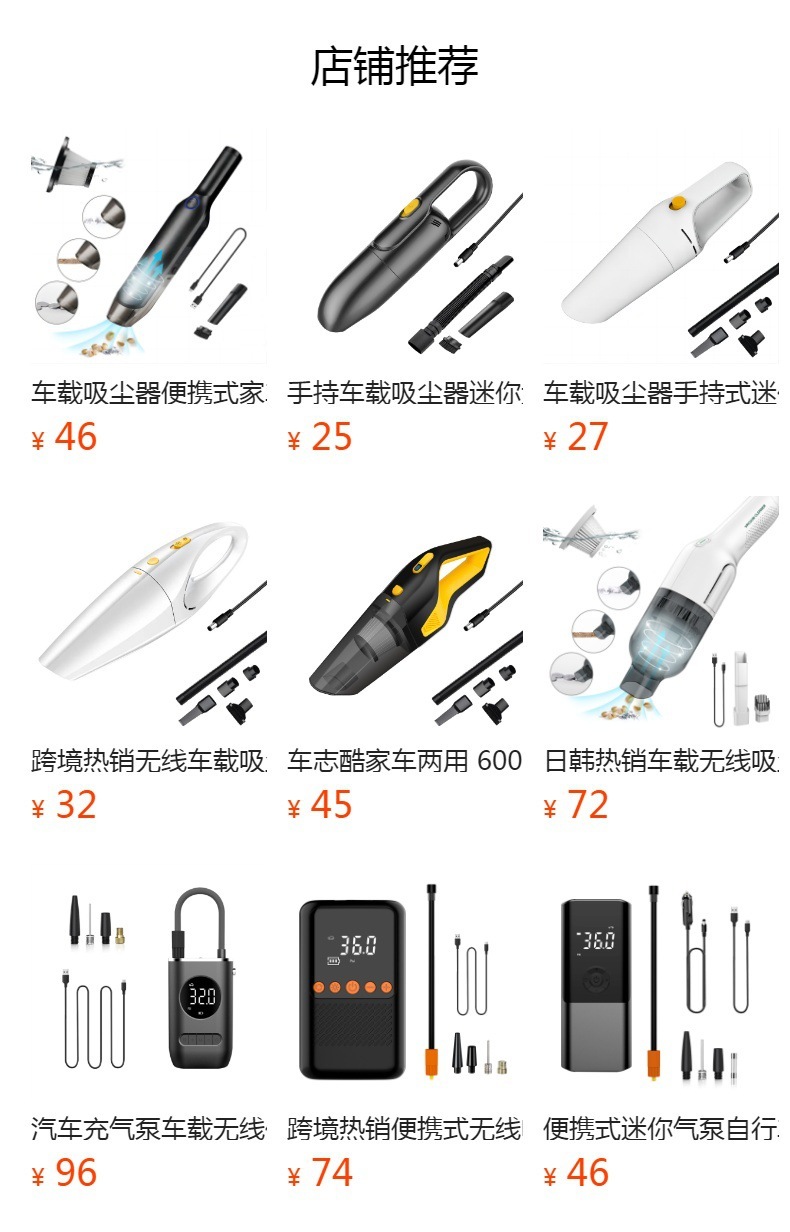The height and width of the screenshot is (1232, 790).
Task: View the 手持车载吸尘器迷你 item priced ¥25
Action: click(x=404, y=247)
